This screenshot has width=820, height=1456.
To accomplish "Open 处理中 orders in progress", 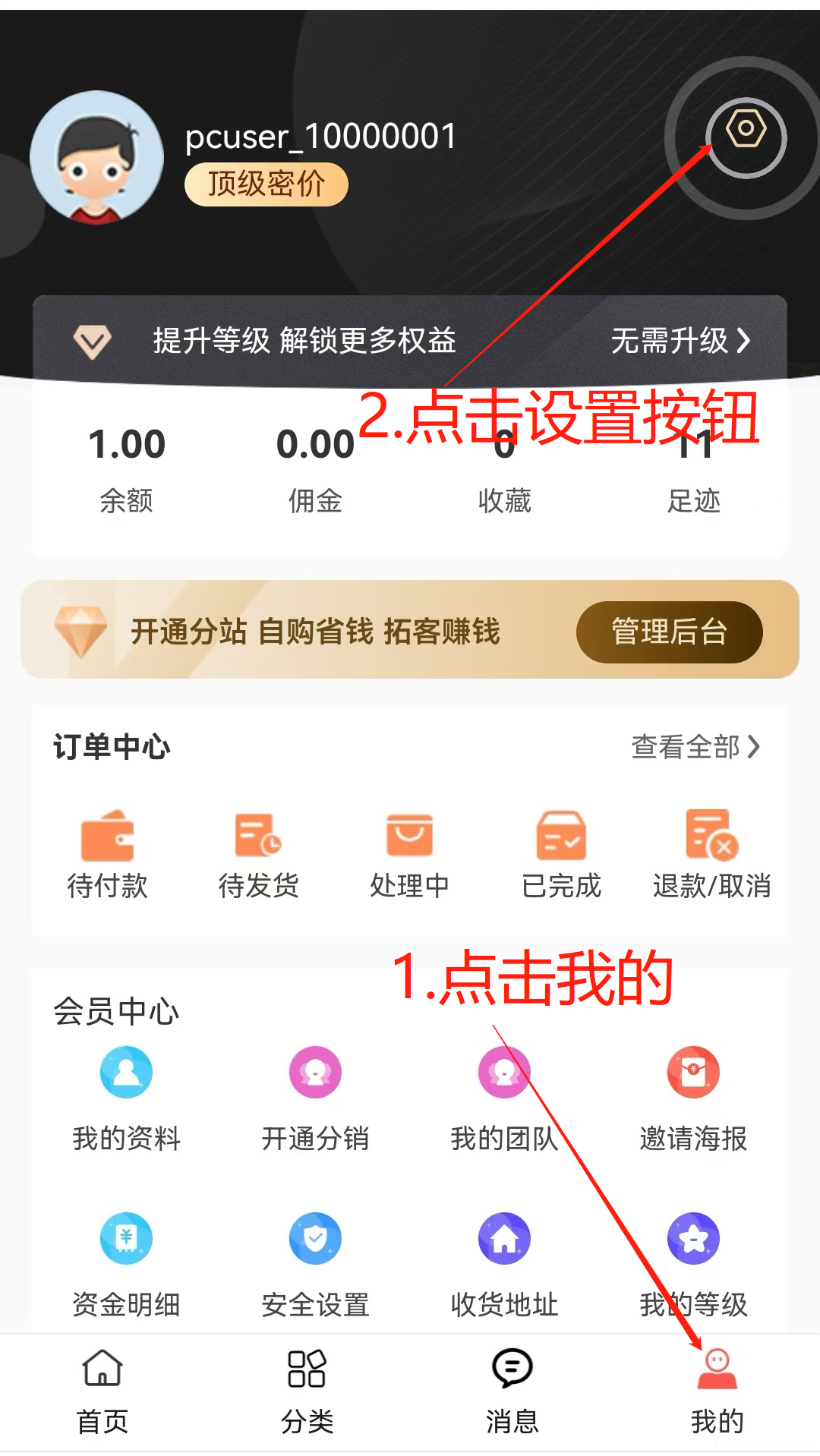I will (x=409, y=854).
